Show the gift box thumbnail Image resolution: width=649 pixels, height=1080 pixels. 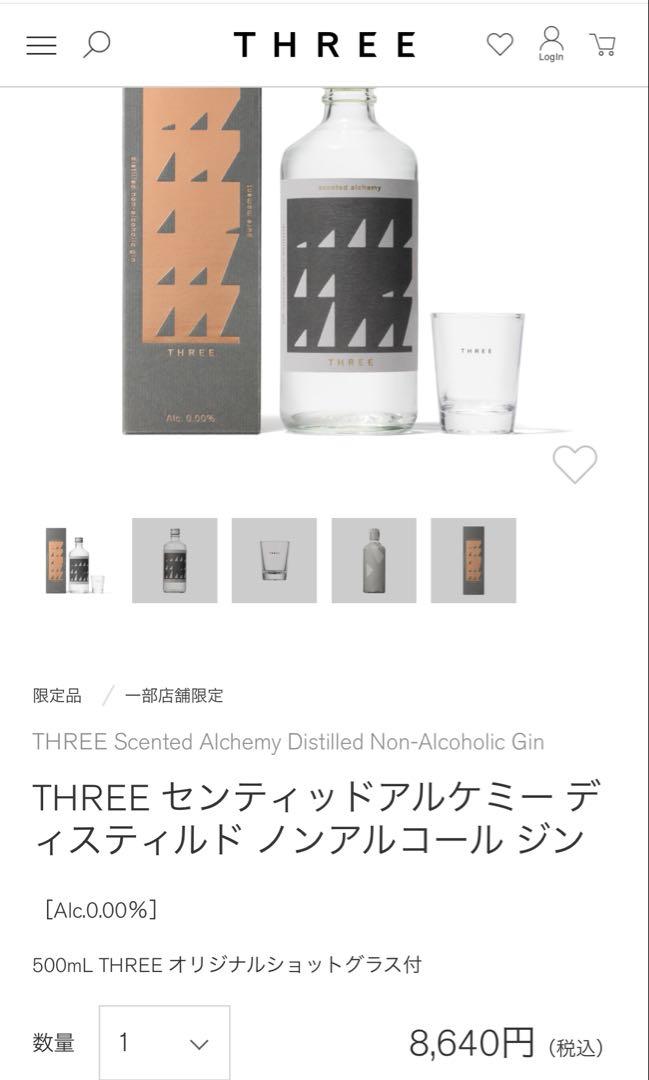(x=473, y=561)
